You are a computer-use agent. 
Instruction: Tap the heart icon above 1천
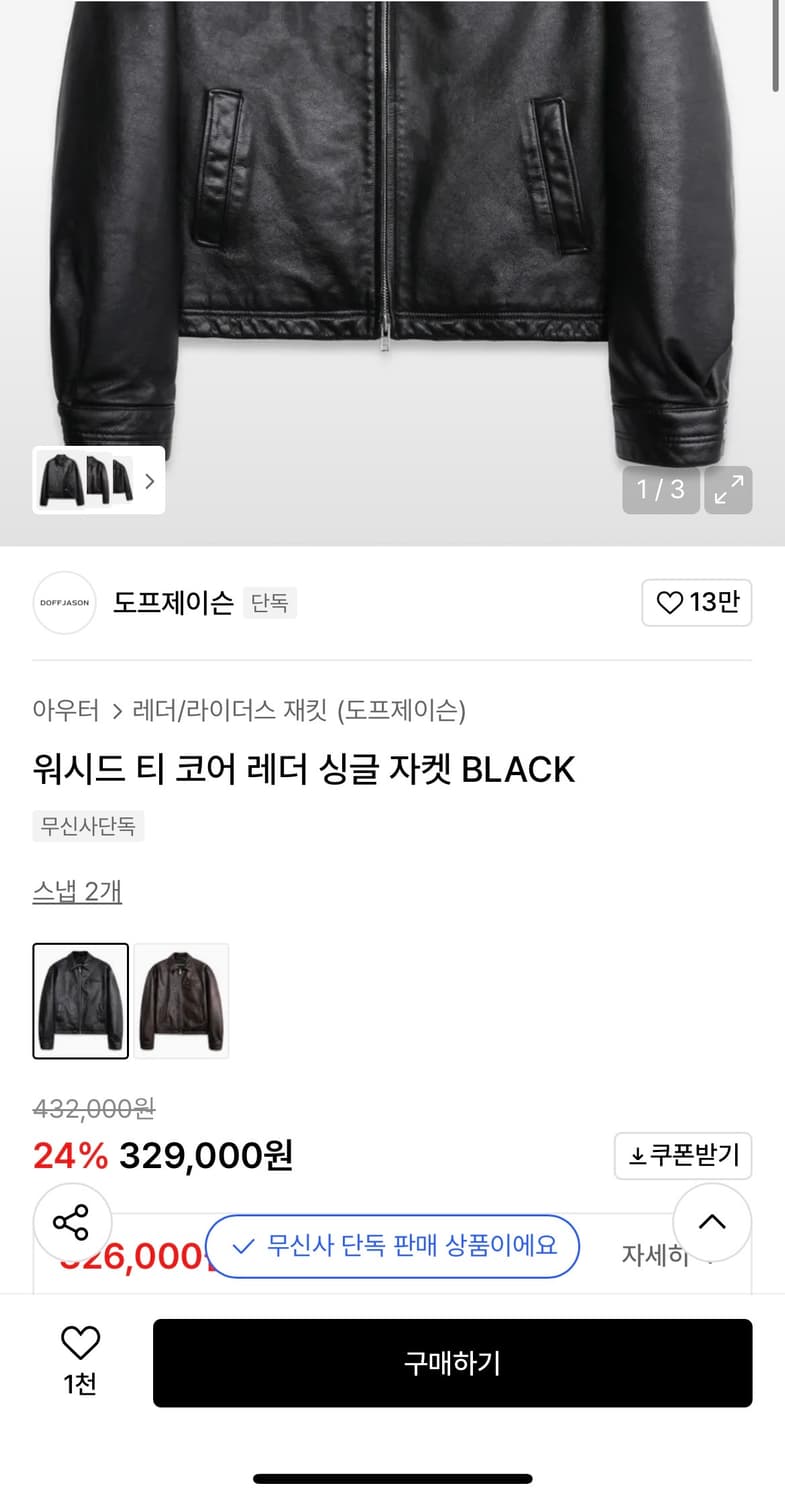(81, 1341)
